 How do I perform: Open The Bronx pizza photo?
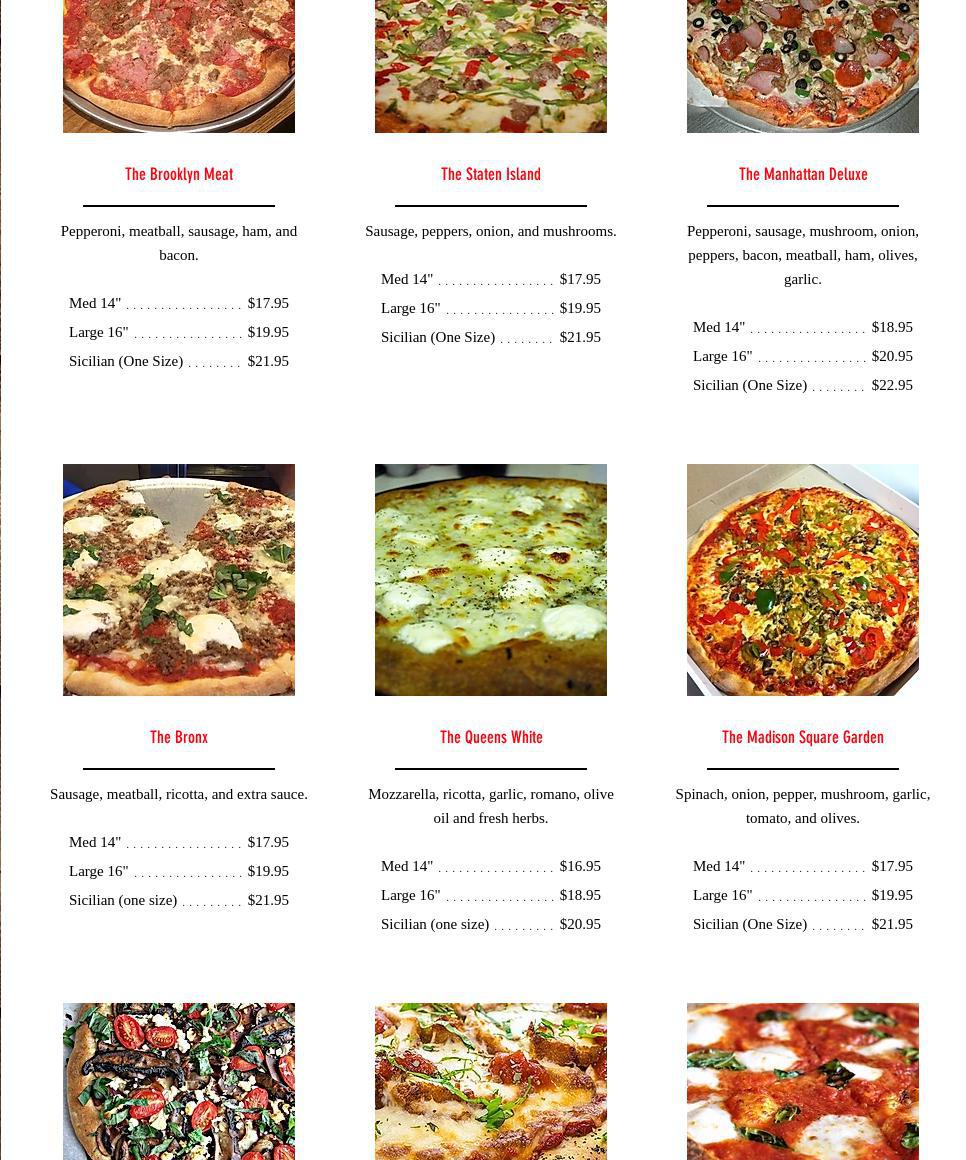pyautogui.click(x=179, y=580)
